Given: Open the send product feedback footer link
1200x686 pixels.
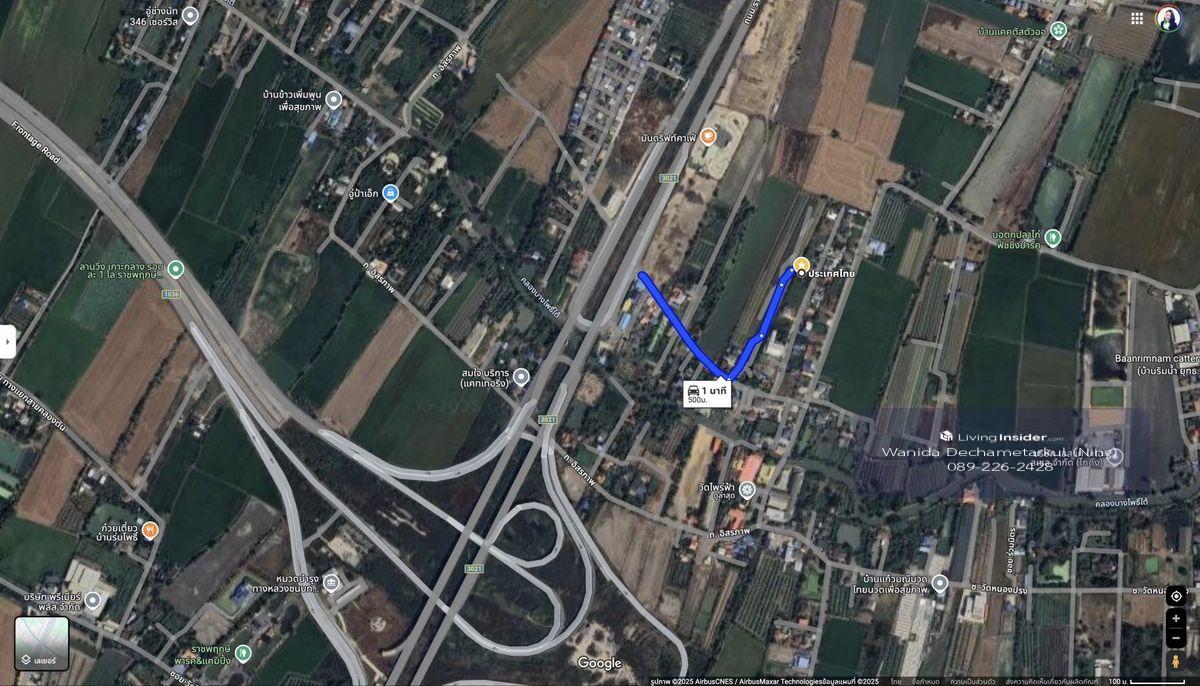Looking at the screenshot, I should (1051, 682).
